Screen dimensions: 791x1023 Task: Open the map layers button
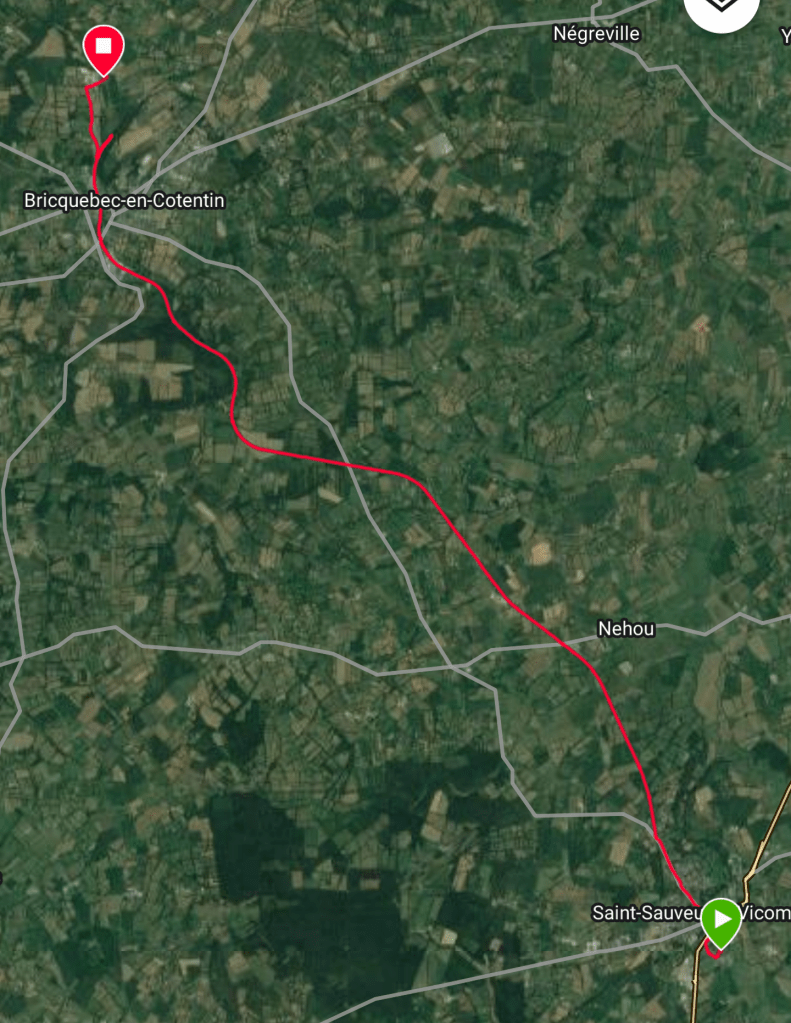coord(721,8)
